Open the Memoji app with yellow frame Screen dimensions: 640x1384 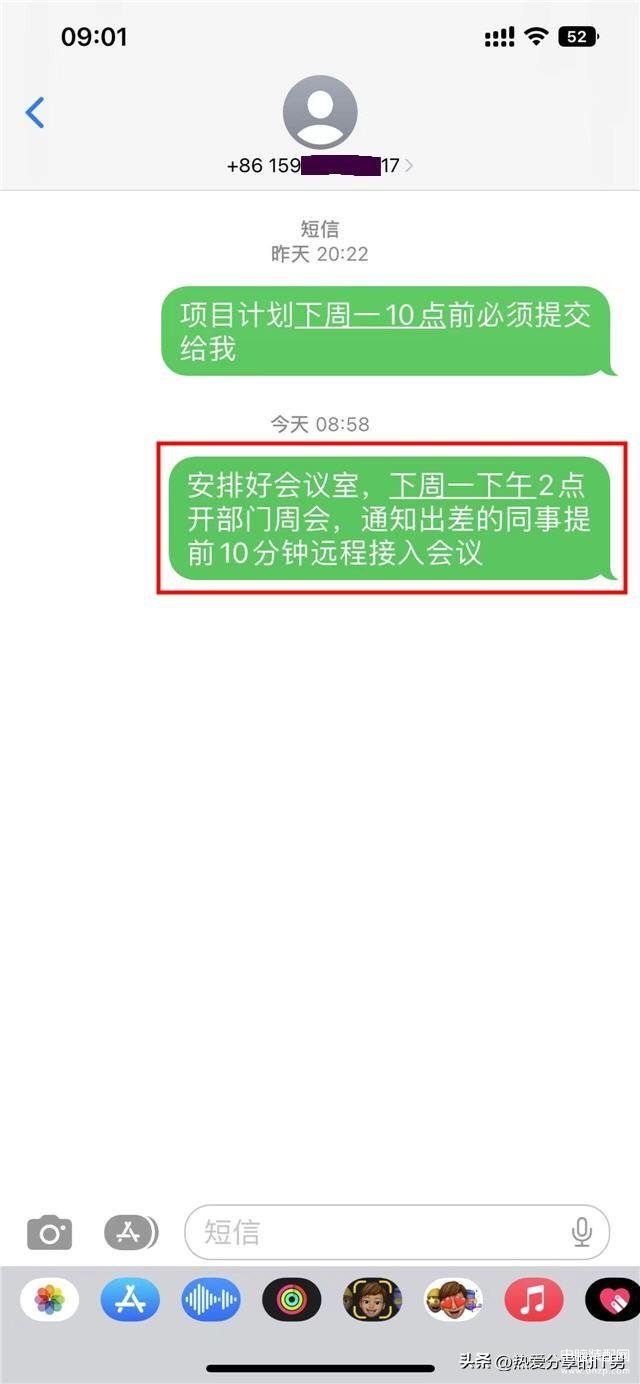click(x=373, y=1300)
